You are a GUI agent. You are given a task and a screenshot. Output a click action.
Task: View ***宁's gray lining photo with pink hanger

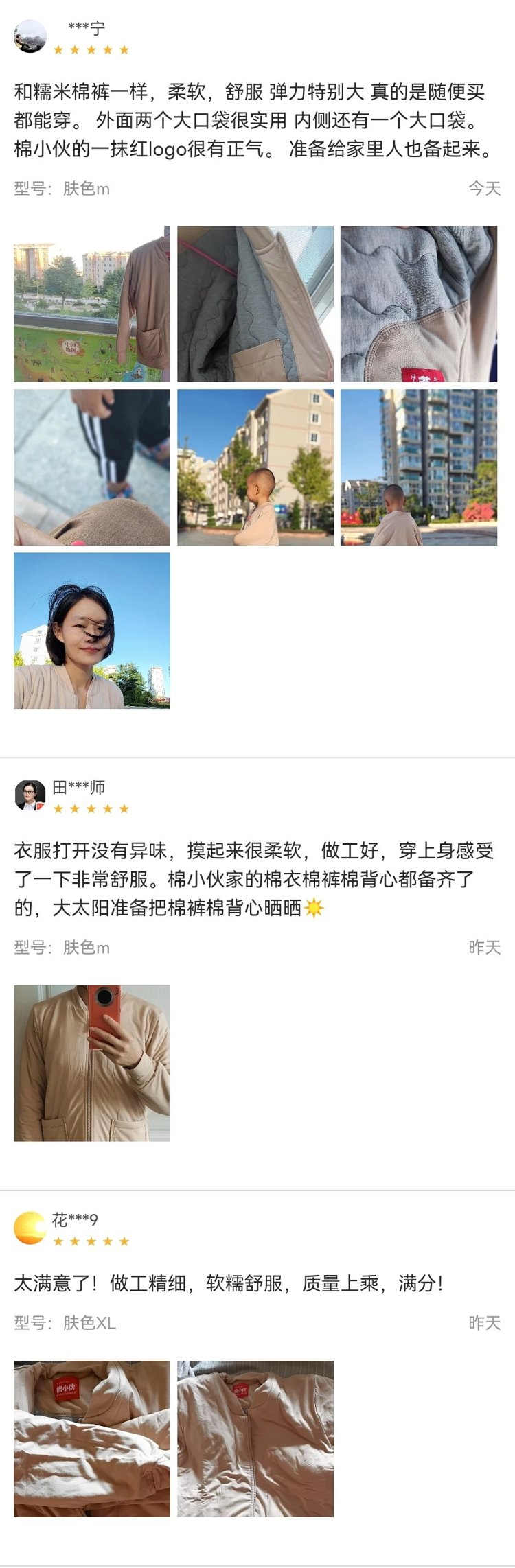(x=255, y=304)
